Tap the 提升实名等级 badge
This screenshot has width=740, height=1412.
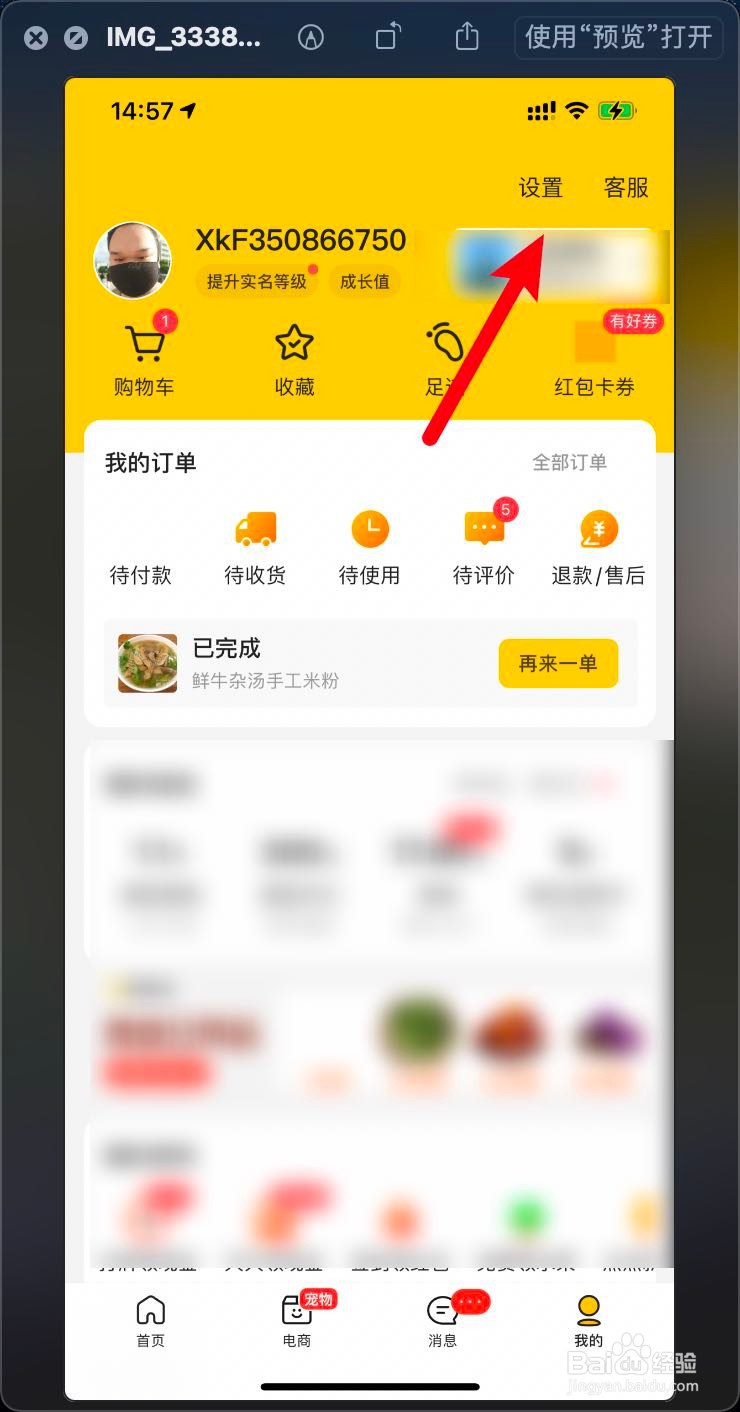[x=256, y=281]
